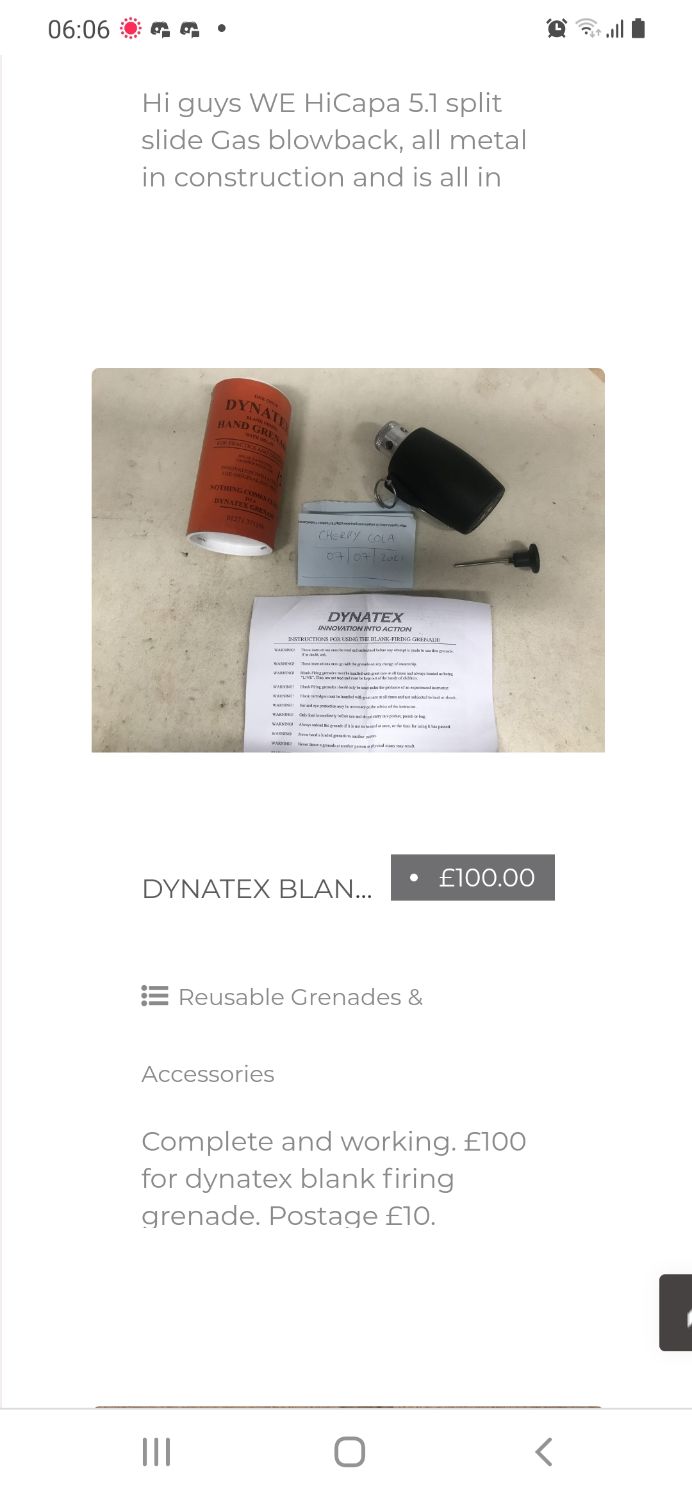This screenshot has width=692, height=1500.
Task: Open the recent apps view
Action: tap(156, 1451)
